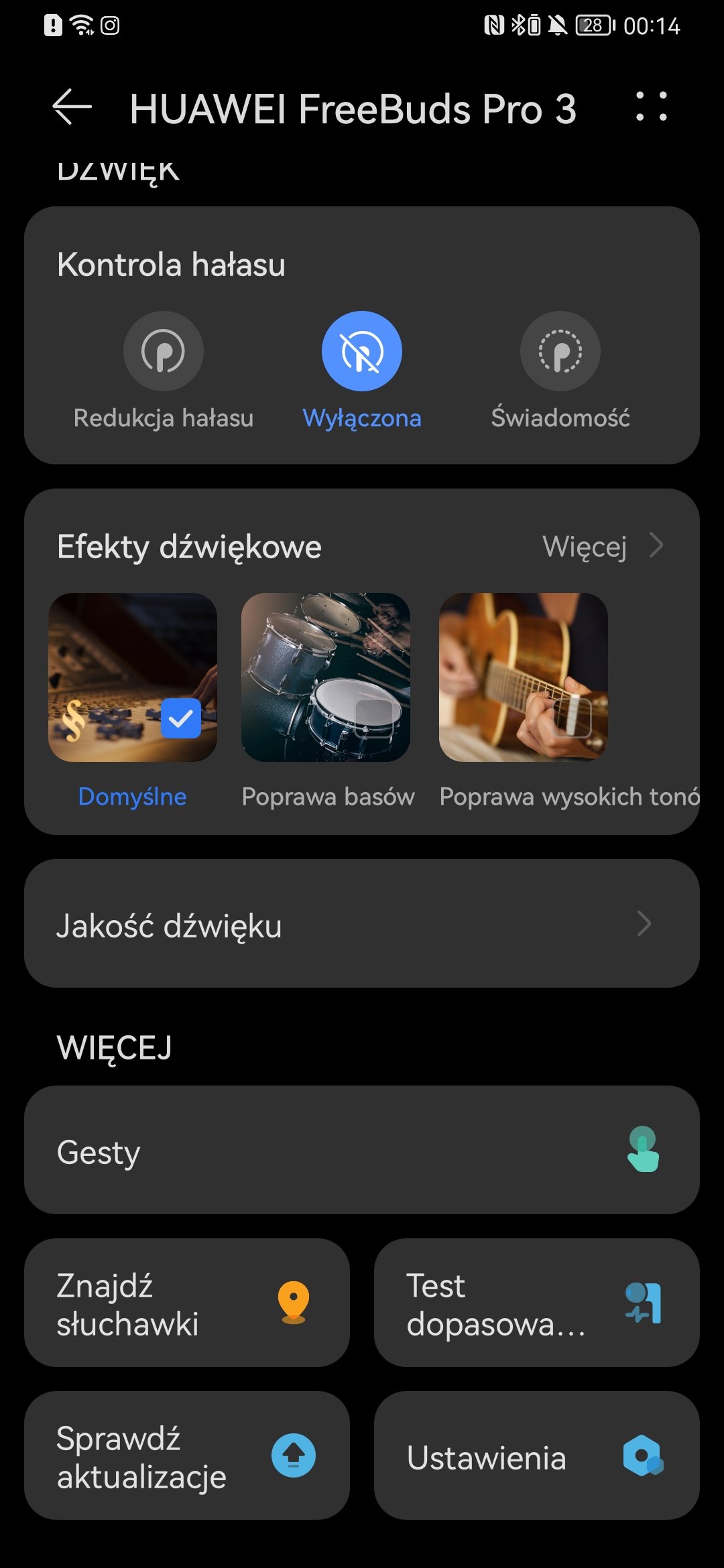Choose the Poprawa wysokich tonów effect

coord(524,677)
